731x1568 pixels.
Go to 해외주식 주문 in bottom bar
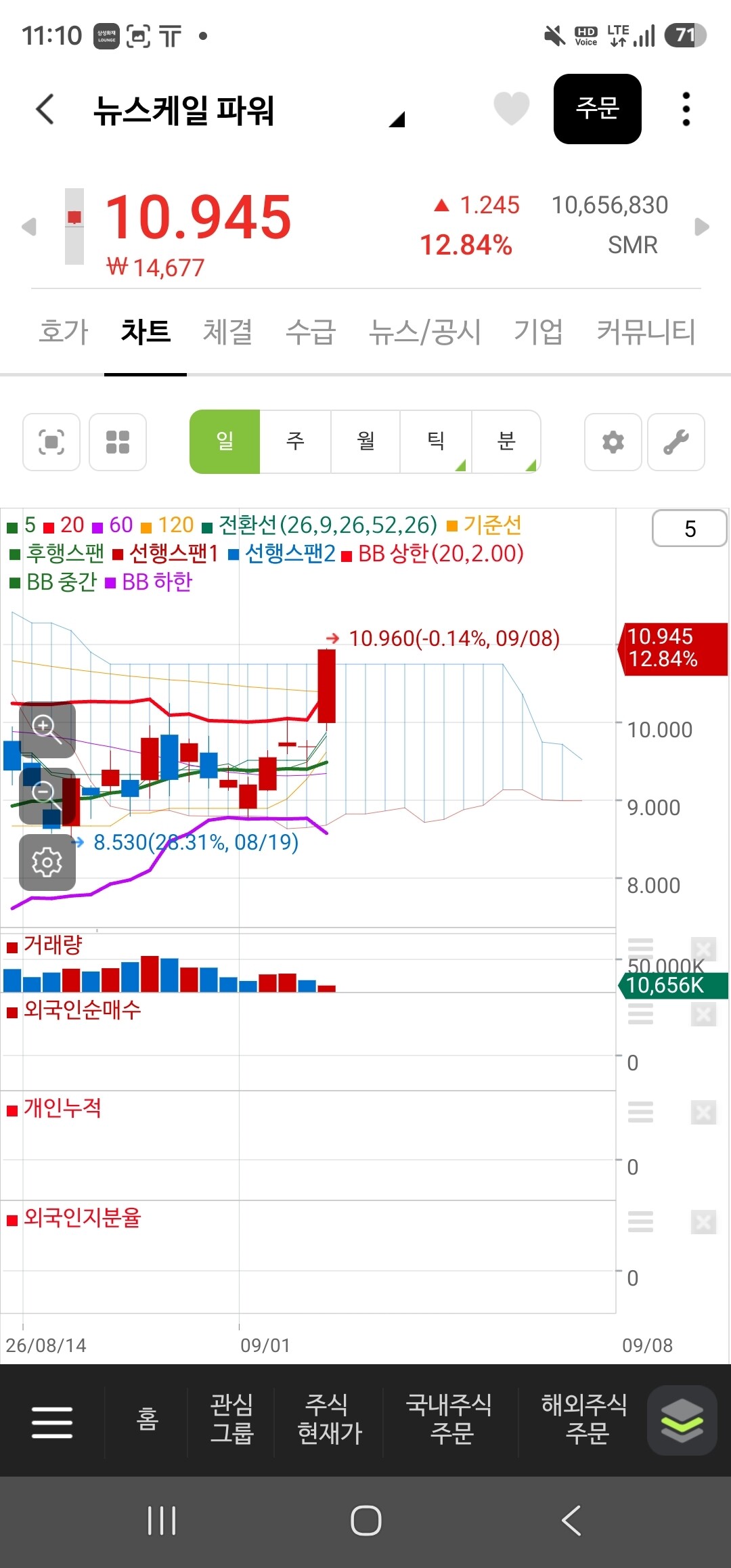(x=584, y=1420)
